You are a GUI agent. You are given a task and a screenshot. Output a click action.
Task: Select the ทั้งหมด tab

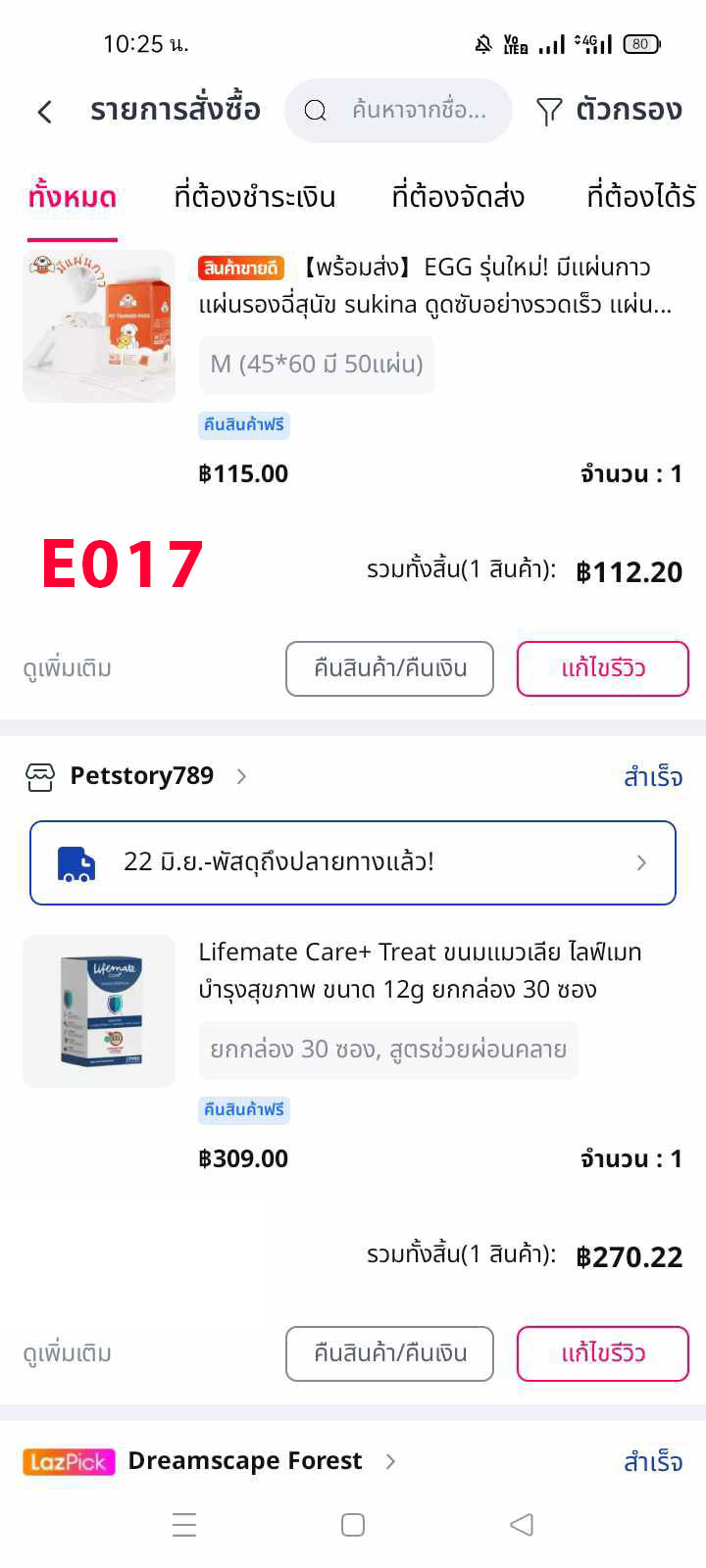coord(73,197)
